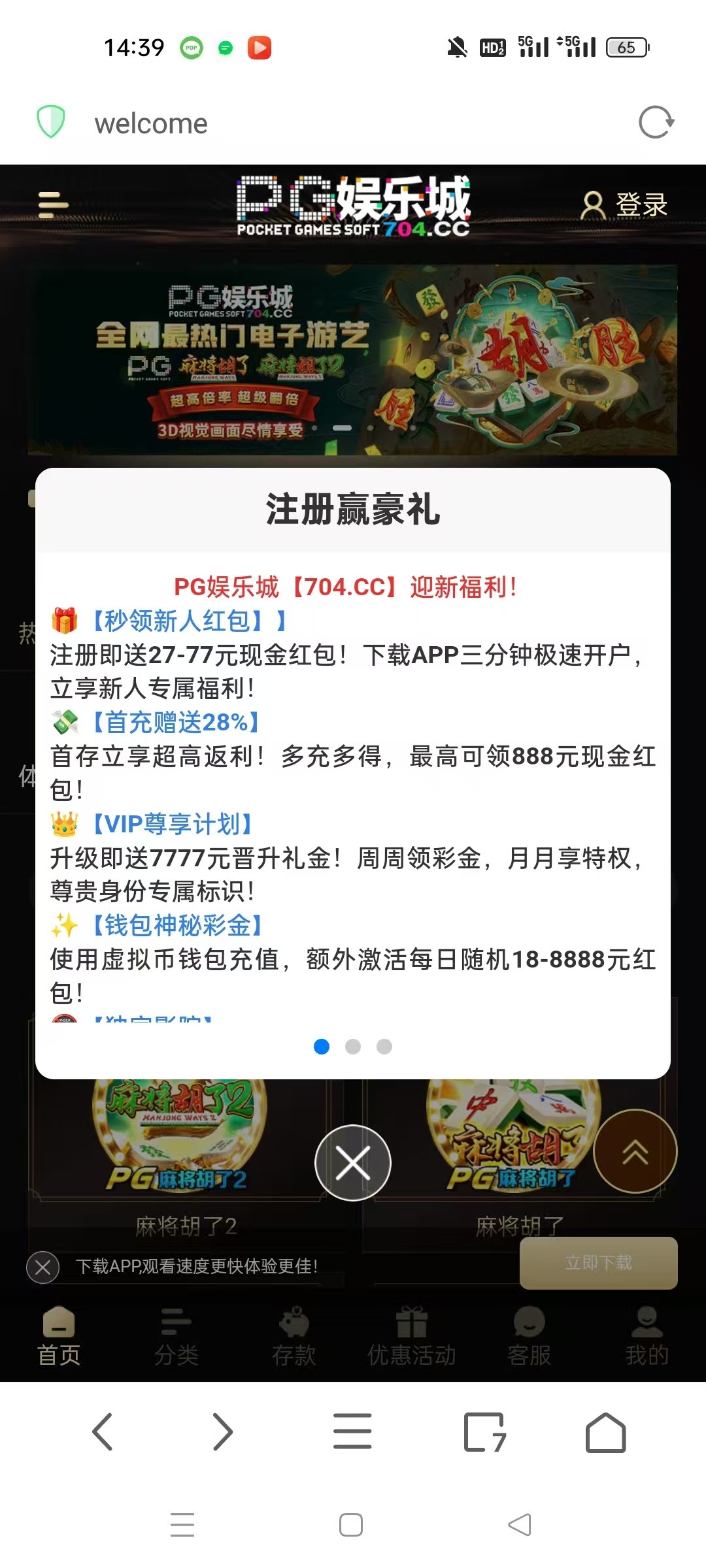706x1568 pixels.
Task: Switch to the 我的 tab
Action: click(x=647, y=1337)
